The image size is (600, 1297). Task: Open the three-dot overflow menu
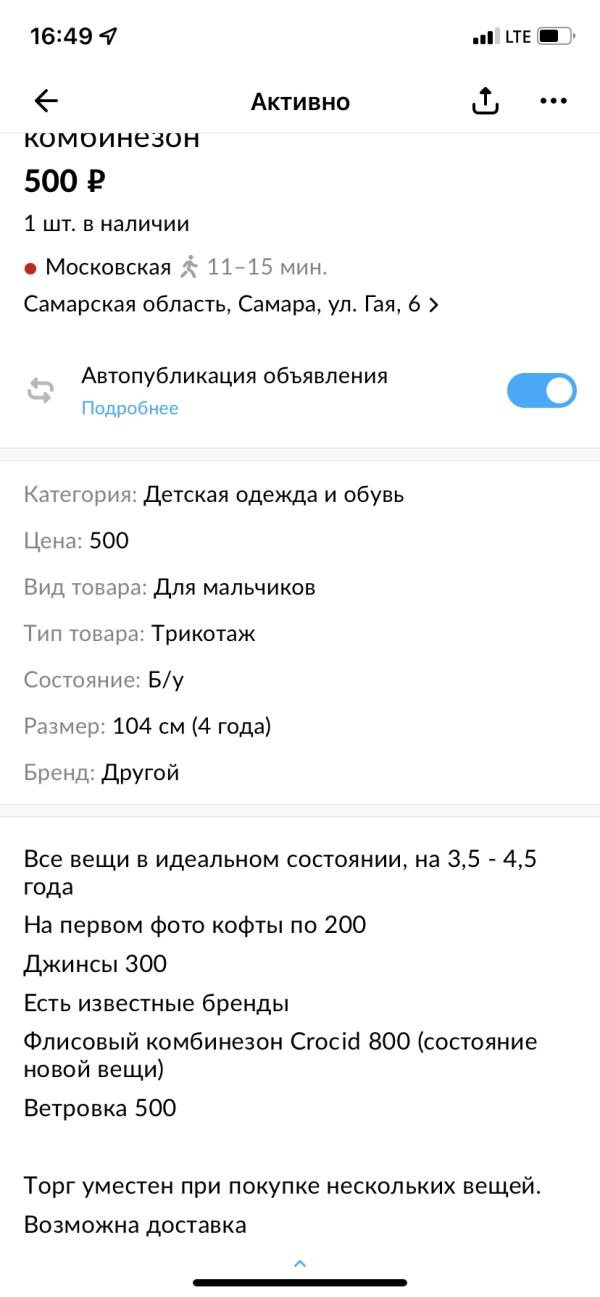[553, 101]
